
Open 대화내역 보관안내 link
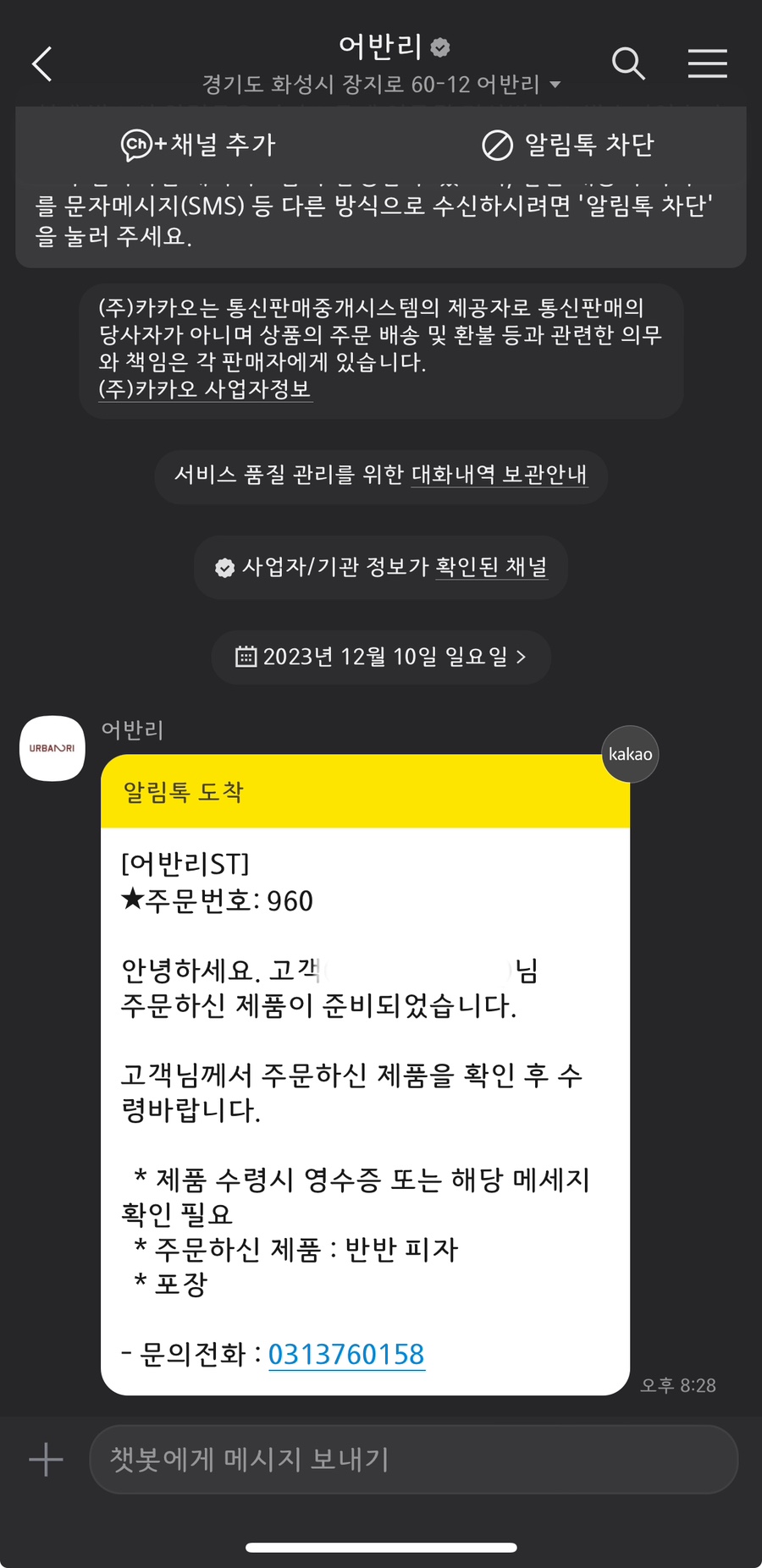[x=499, y=475]
